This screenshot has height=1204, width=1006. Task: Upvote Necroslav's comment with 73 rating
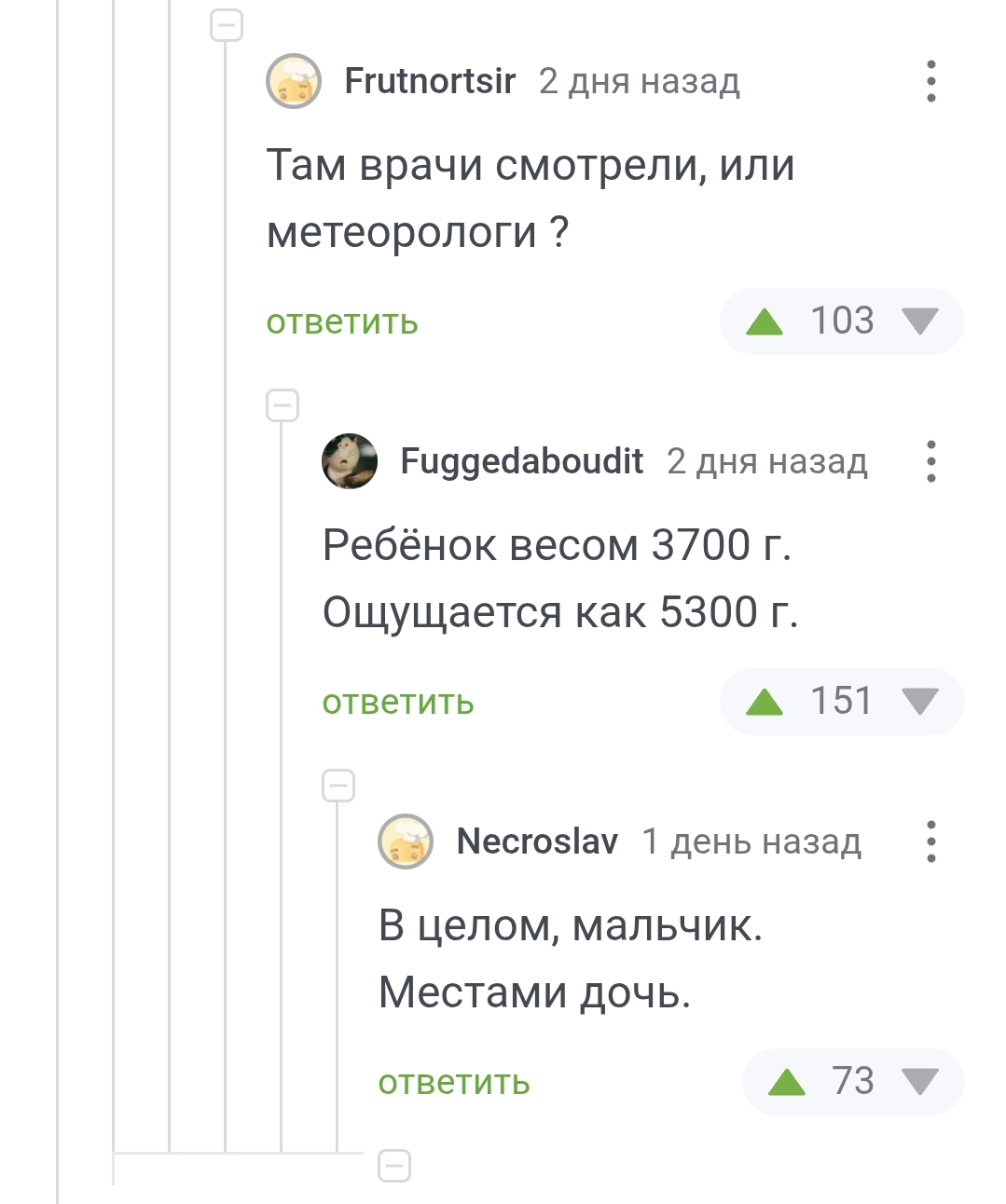787,1083
